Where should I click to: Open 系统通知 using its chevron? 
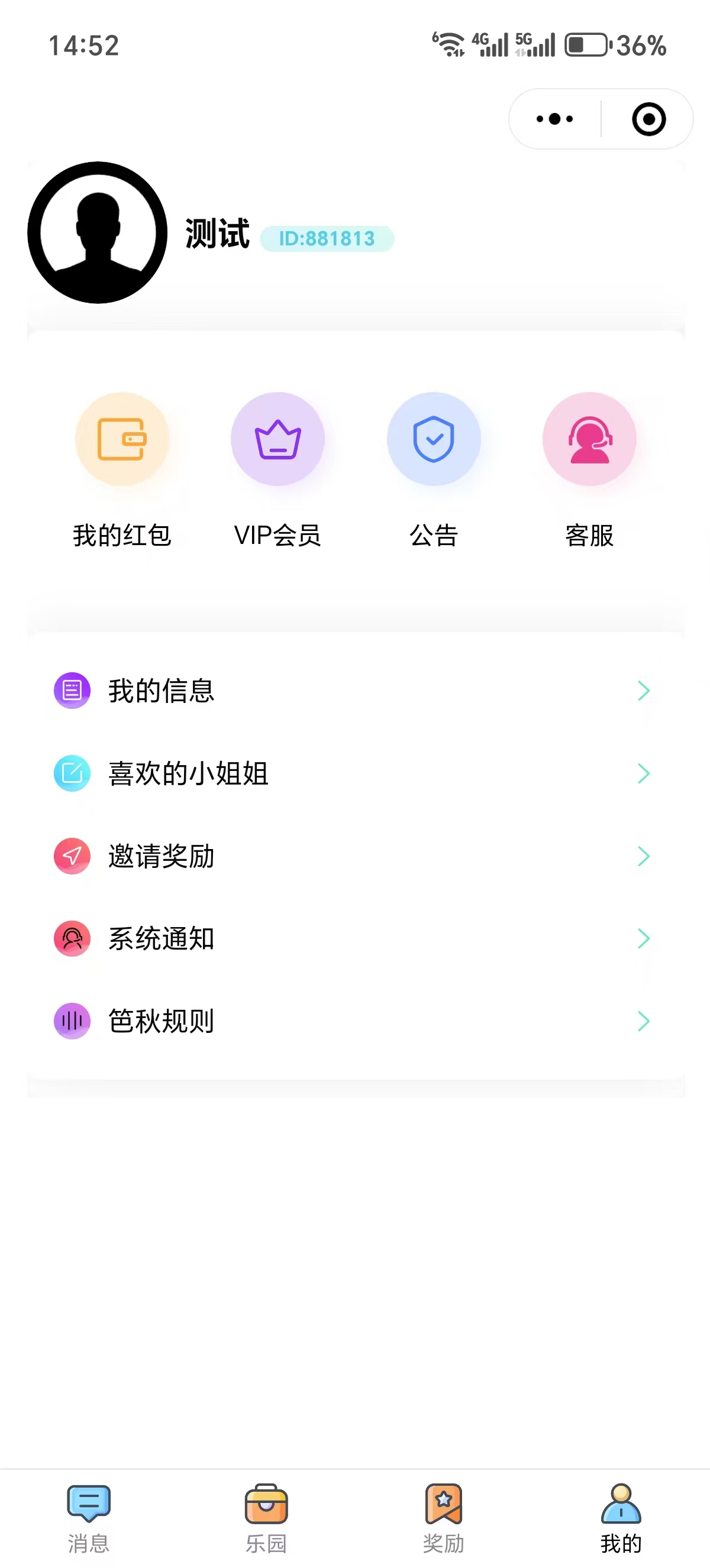(x=644, y=938)
